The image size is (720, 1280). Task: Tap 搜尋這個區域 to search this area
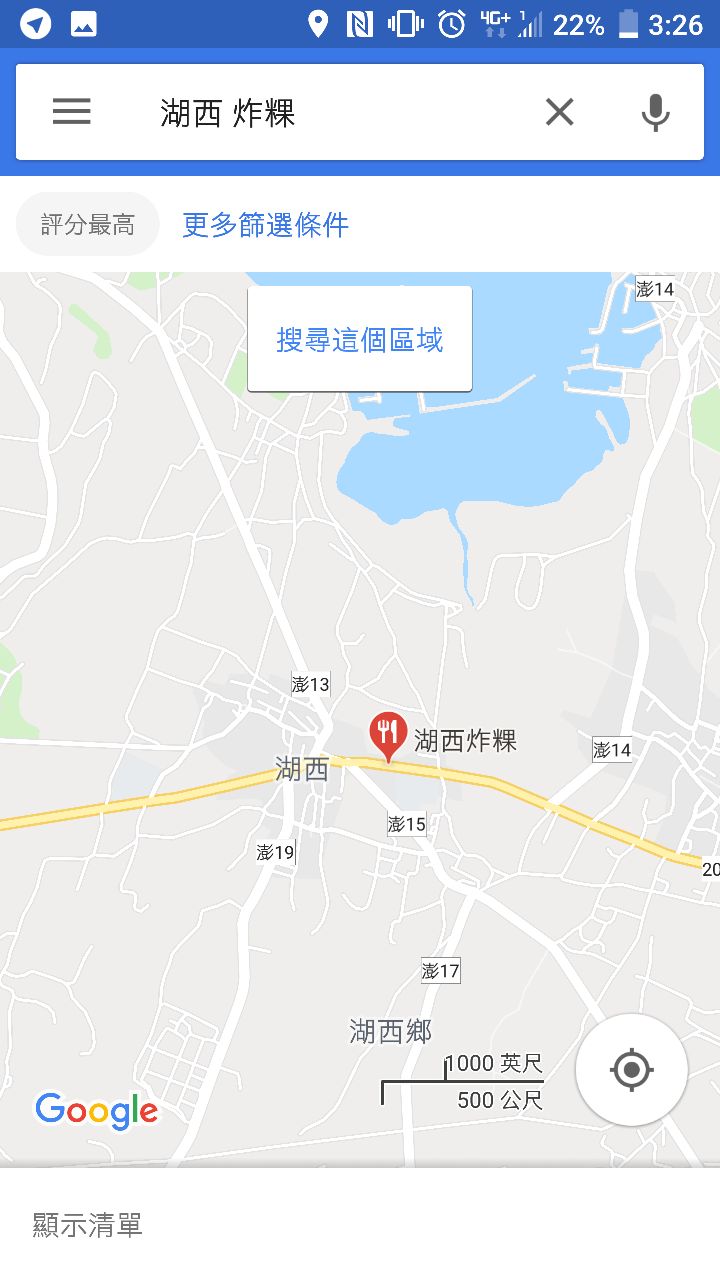coord(360,340)
